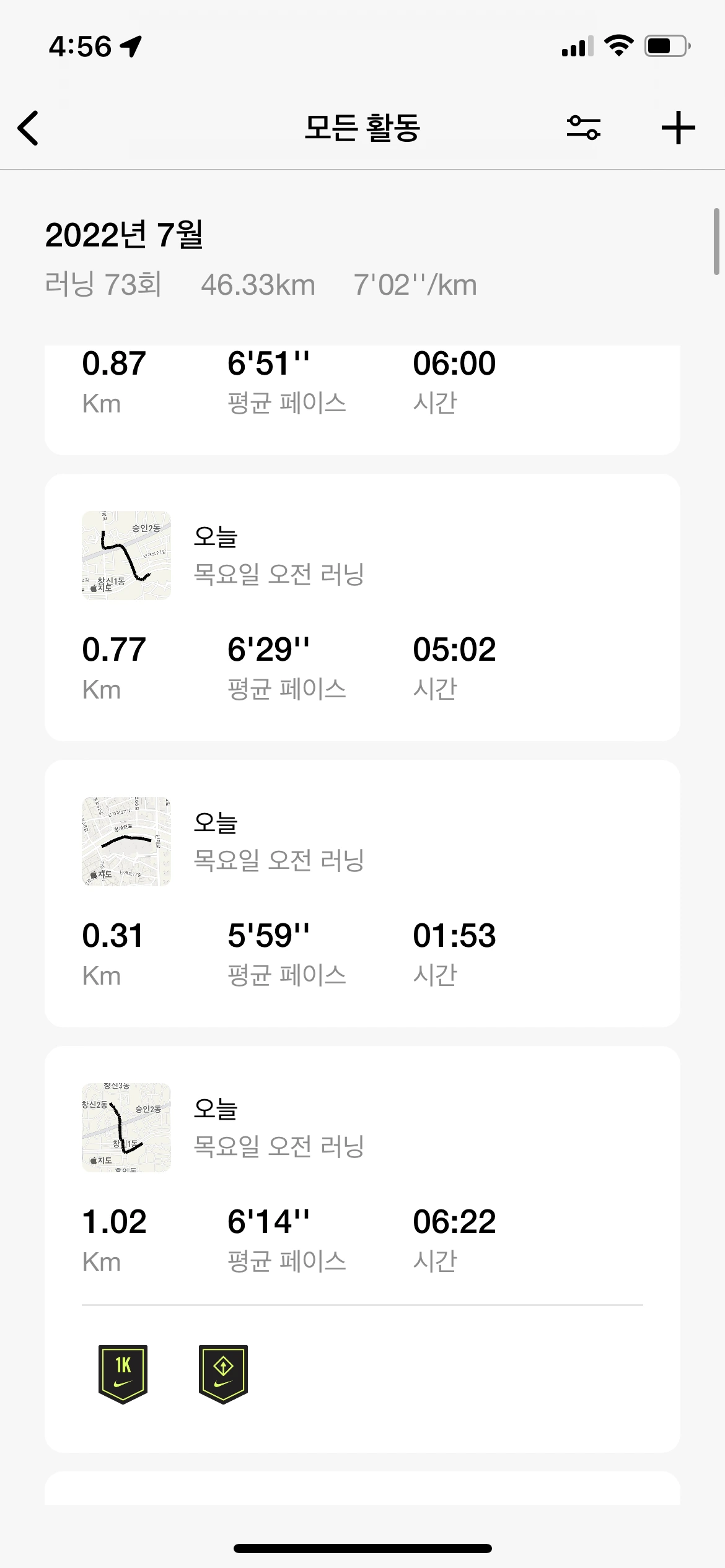Open the activity filter options
The image size is (725, 1568).
click(x=583, y=128)
